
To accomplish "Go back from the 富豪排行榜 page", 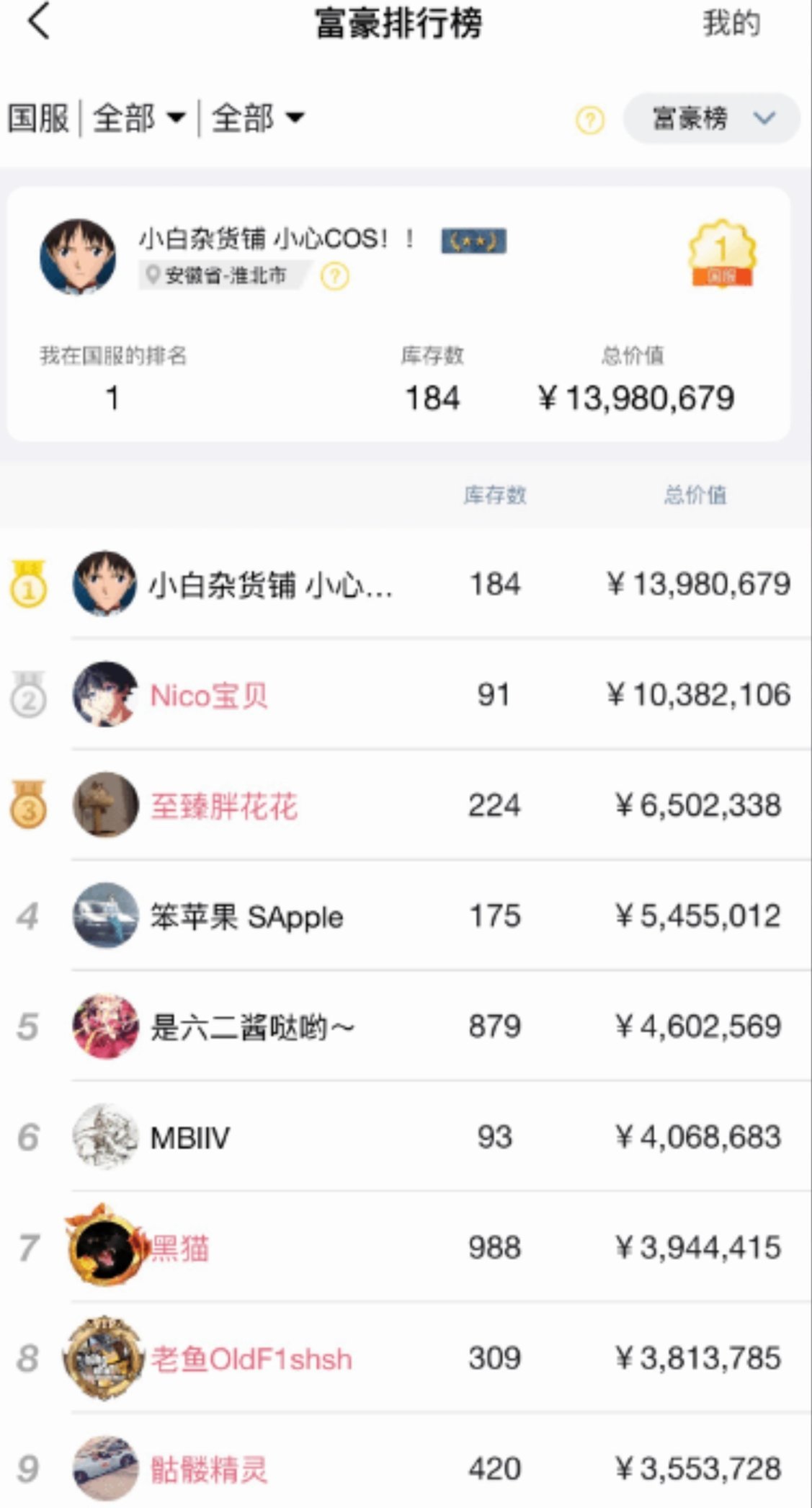I will pyautogui.click(x=39, y=22).
